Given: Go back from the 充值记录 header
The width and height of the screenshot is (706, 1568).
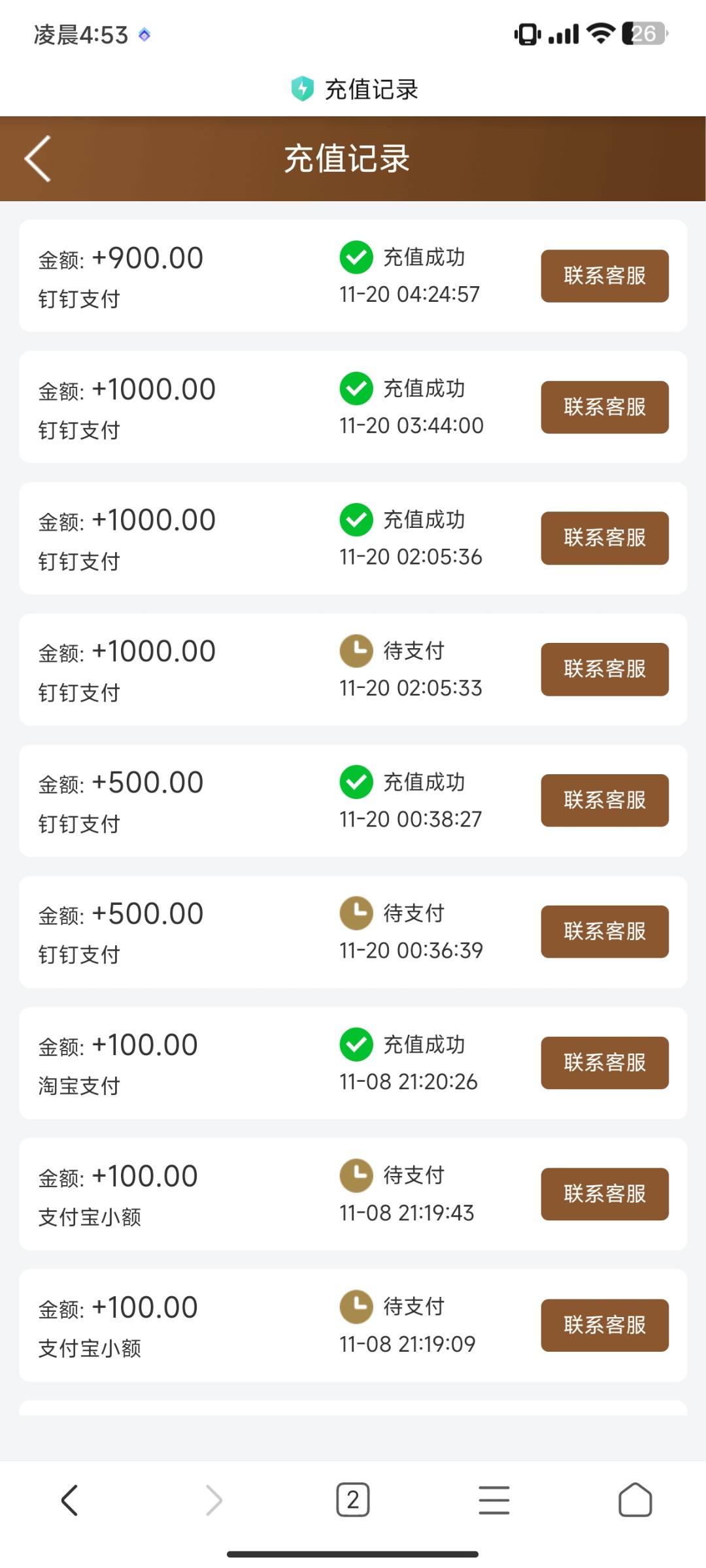Looking at the screenshot, I should 38,159.
